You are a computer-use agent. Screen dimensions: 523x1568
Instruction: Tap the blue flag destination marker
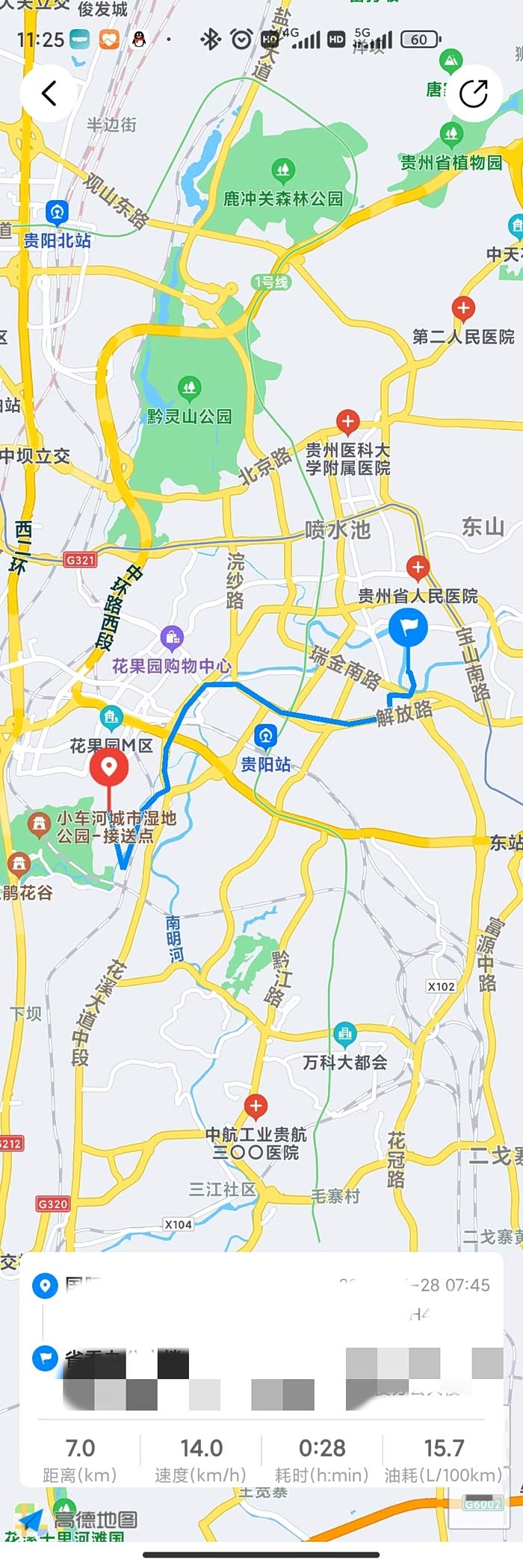click(408, 626)
